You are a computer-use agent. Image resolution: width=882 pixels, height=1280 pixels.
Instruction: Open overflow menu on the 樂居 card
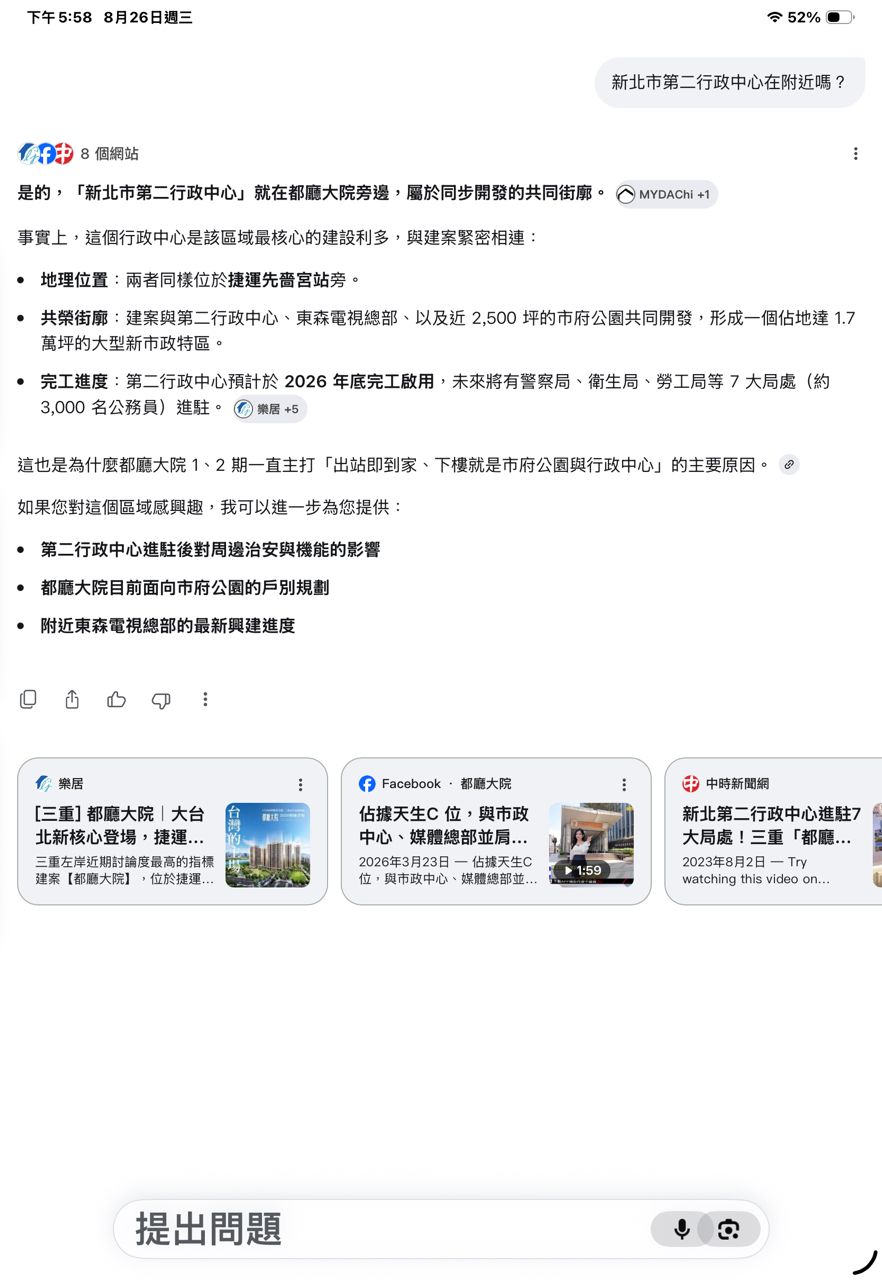click(300, 785)
